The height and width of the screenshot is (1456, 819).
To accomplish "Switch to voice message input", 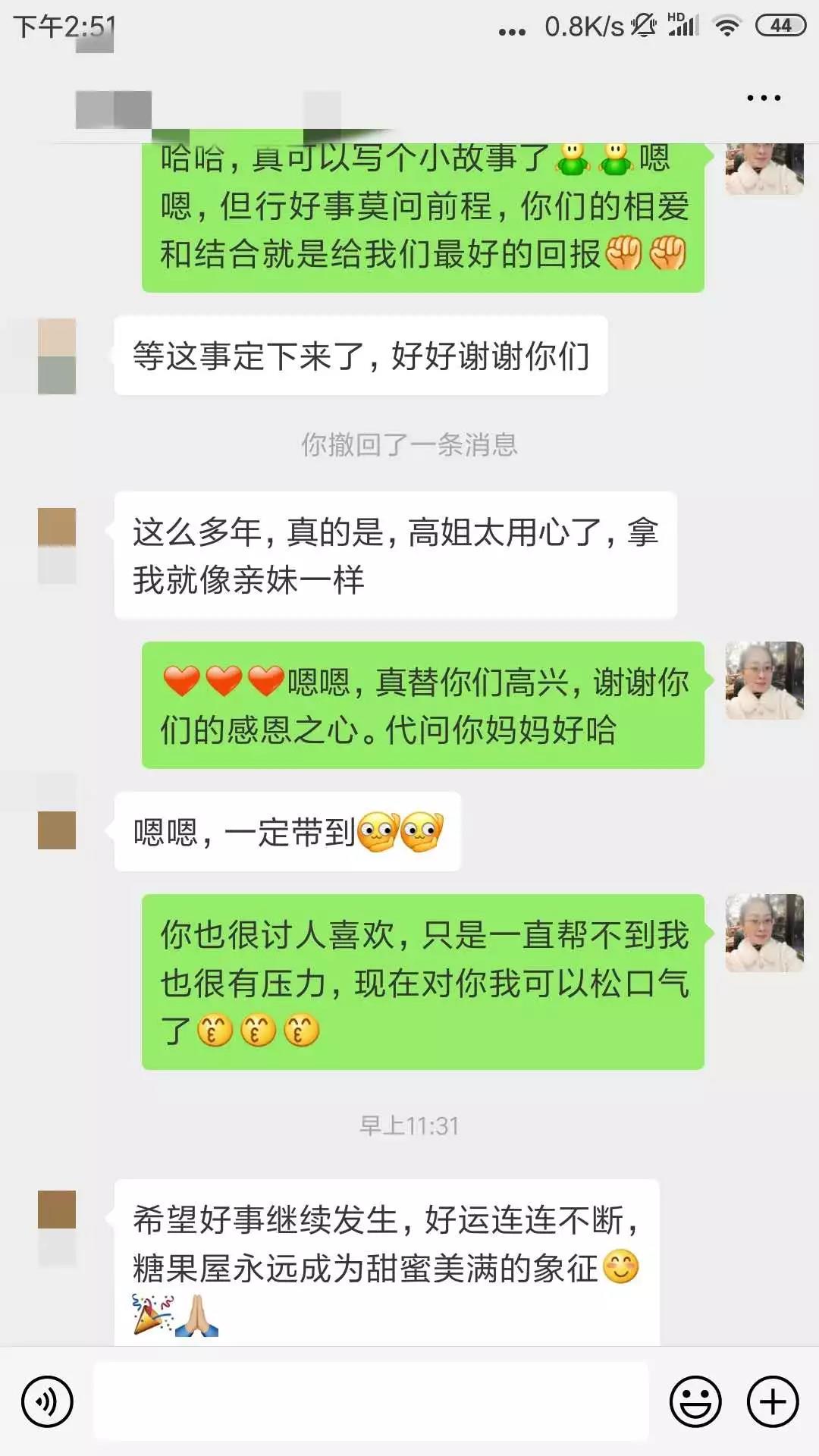I will (47, 1401).
